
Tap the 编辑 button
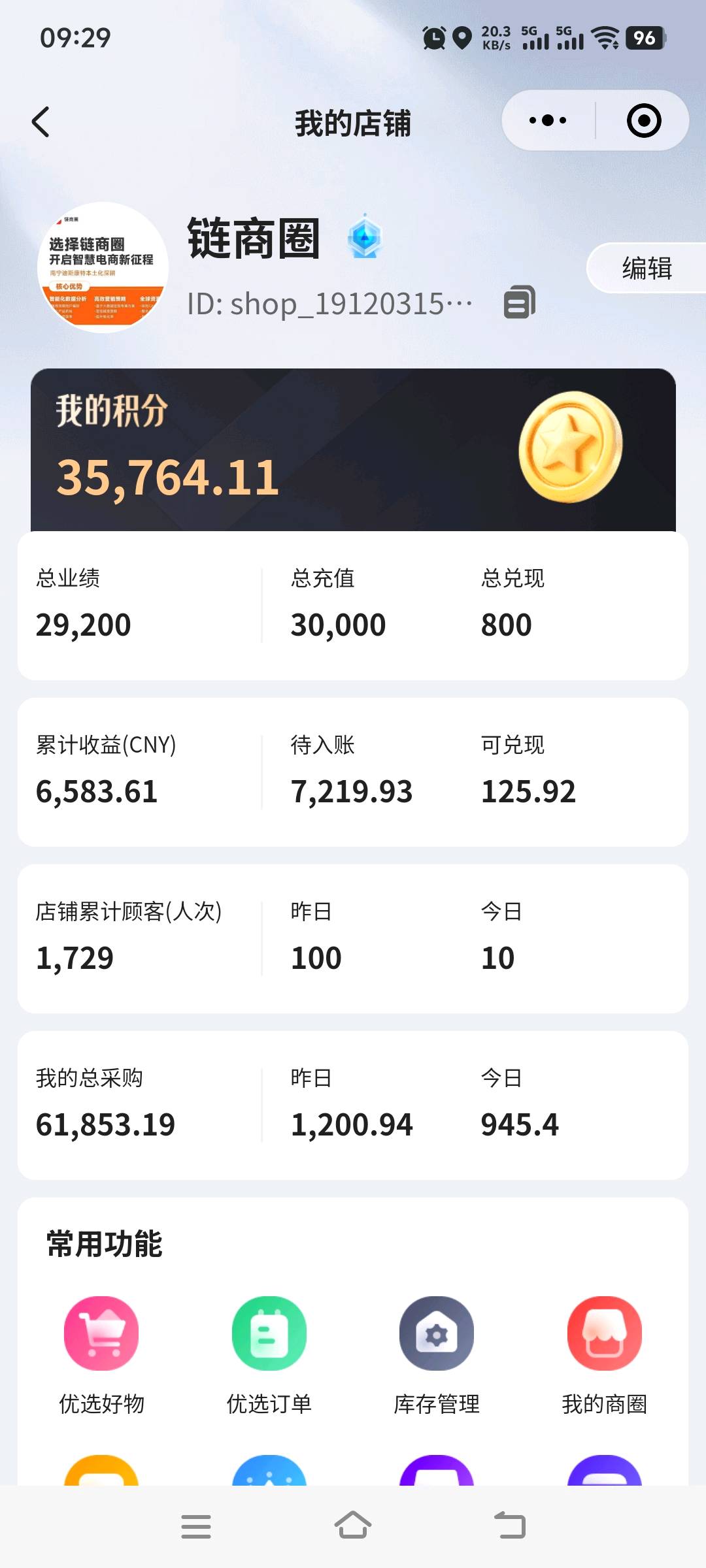(x=646, y=269)
